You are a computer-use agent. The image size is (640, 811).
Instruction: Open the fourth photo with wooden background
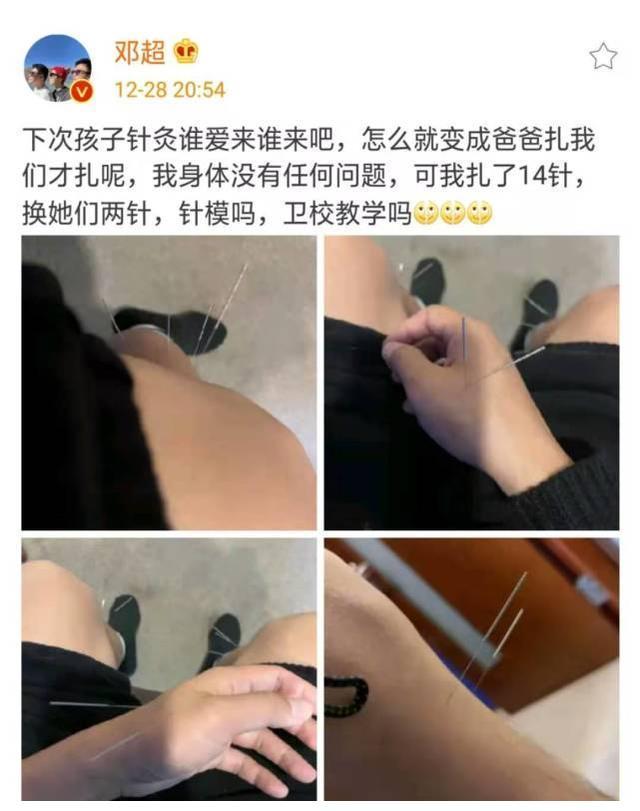click(471, 670)
